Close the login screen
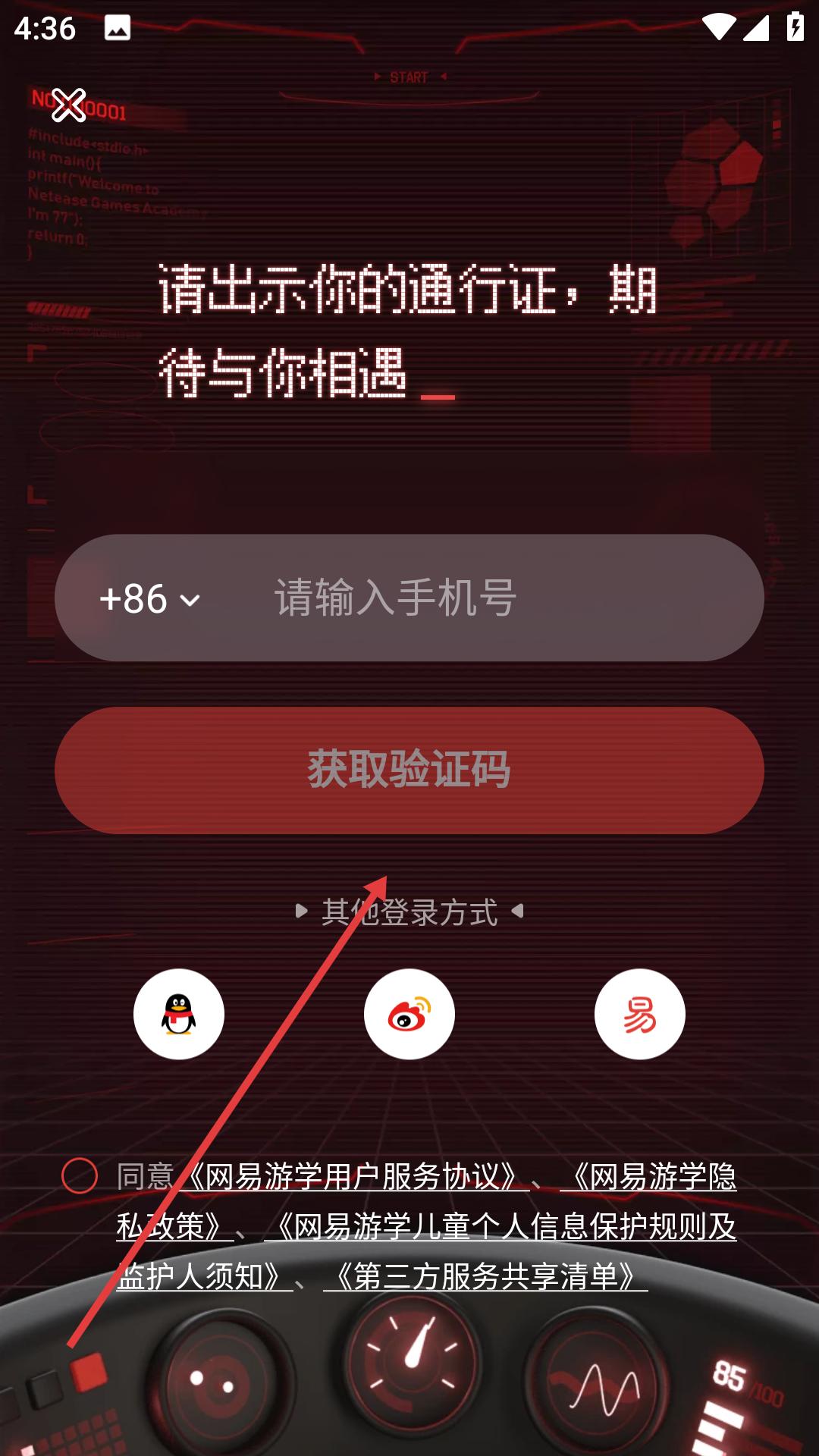This screenshot has width=819, height=1456. coord(68,105)
